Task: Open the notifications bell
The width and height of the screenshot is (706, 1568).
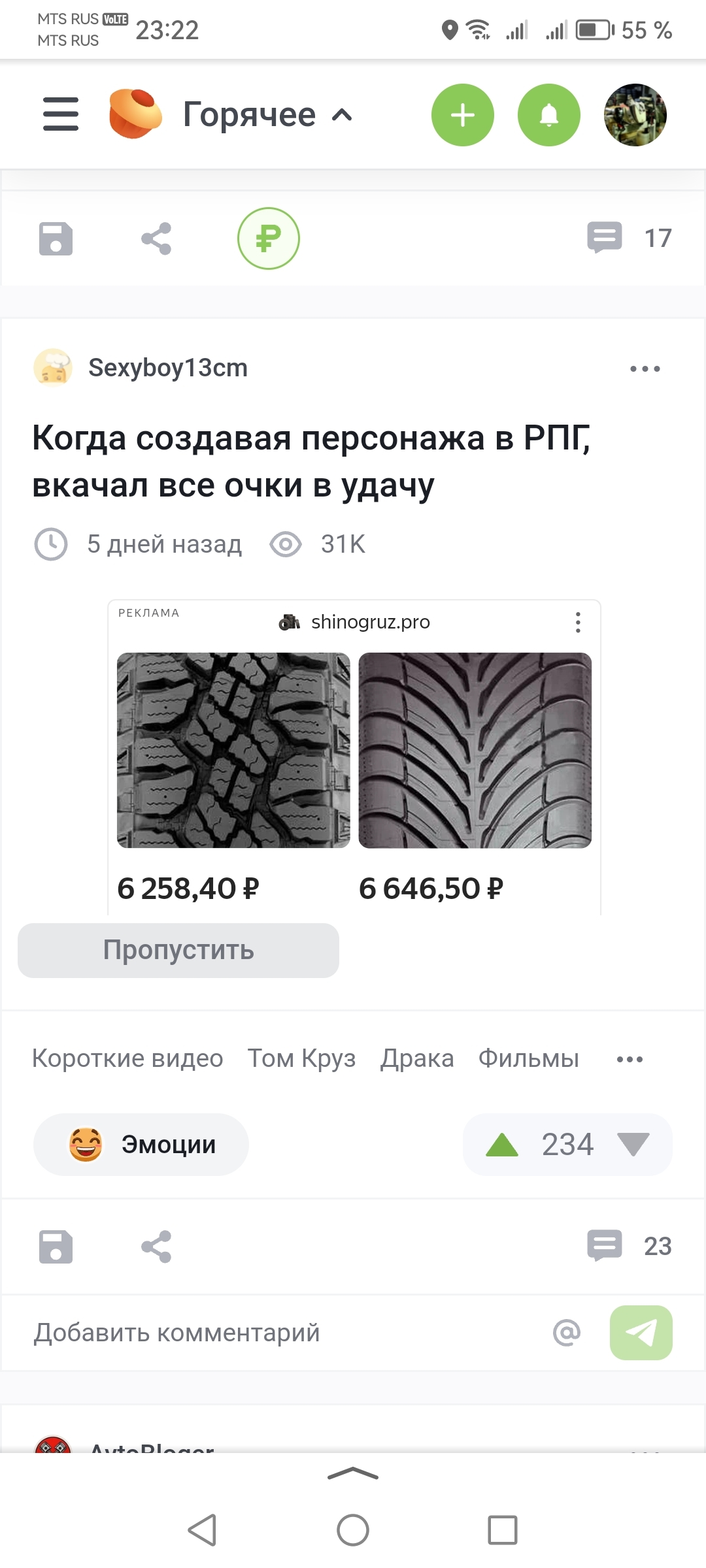Action: [x=548, y=115]
